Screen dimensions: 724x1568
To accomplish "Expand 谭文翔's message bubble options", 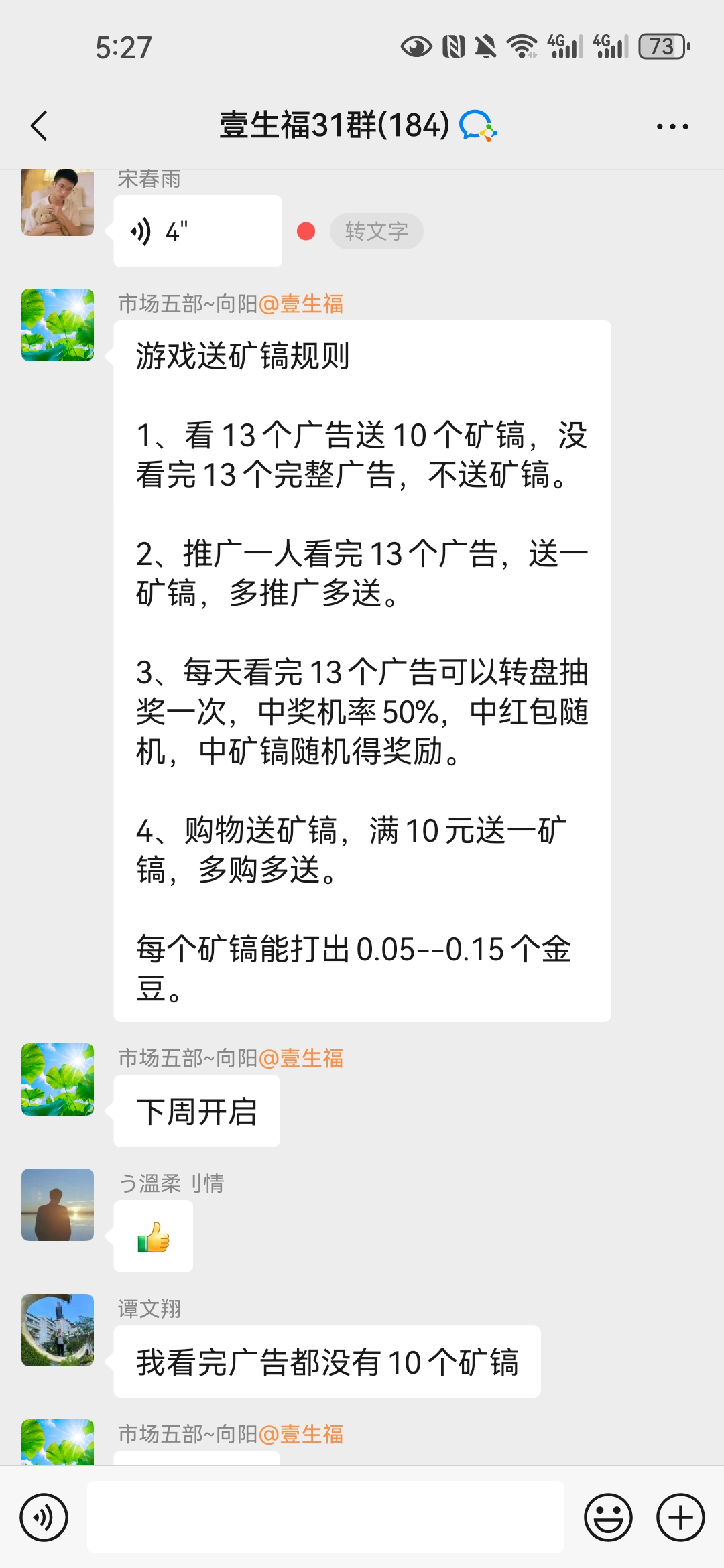I will (326, 1362).
